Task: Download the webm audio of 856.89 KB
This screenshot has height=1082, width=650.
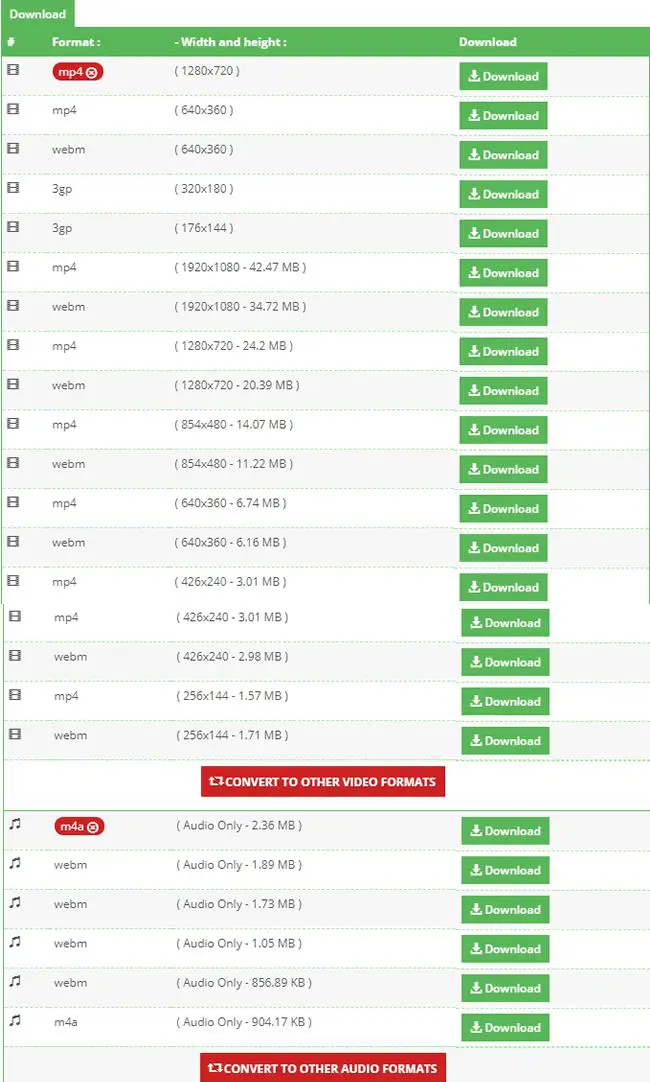Action: (x=505, y=988)
